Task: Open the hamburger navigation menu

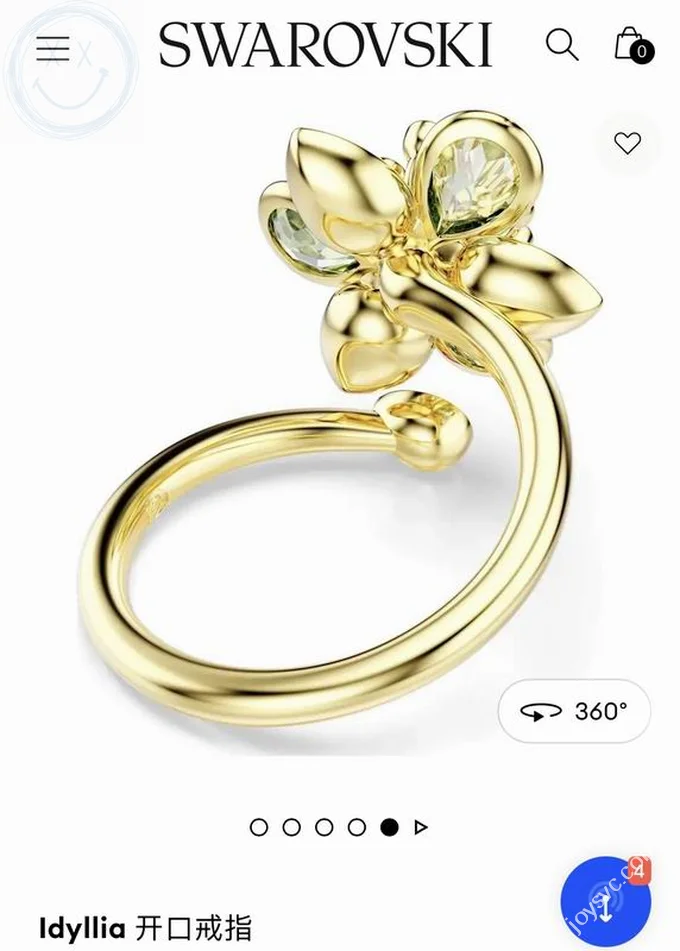Action: pos(53,47)
